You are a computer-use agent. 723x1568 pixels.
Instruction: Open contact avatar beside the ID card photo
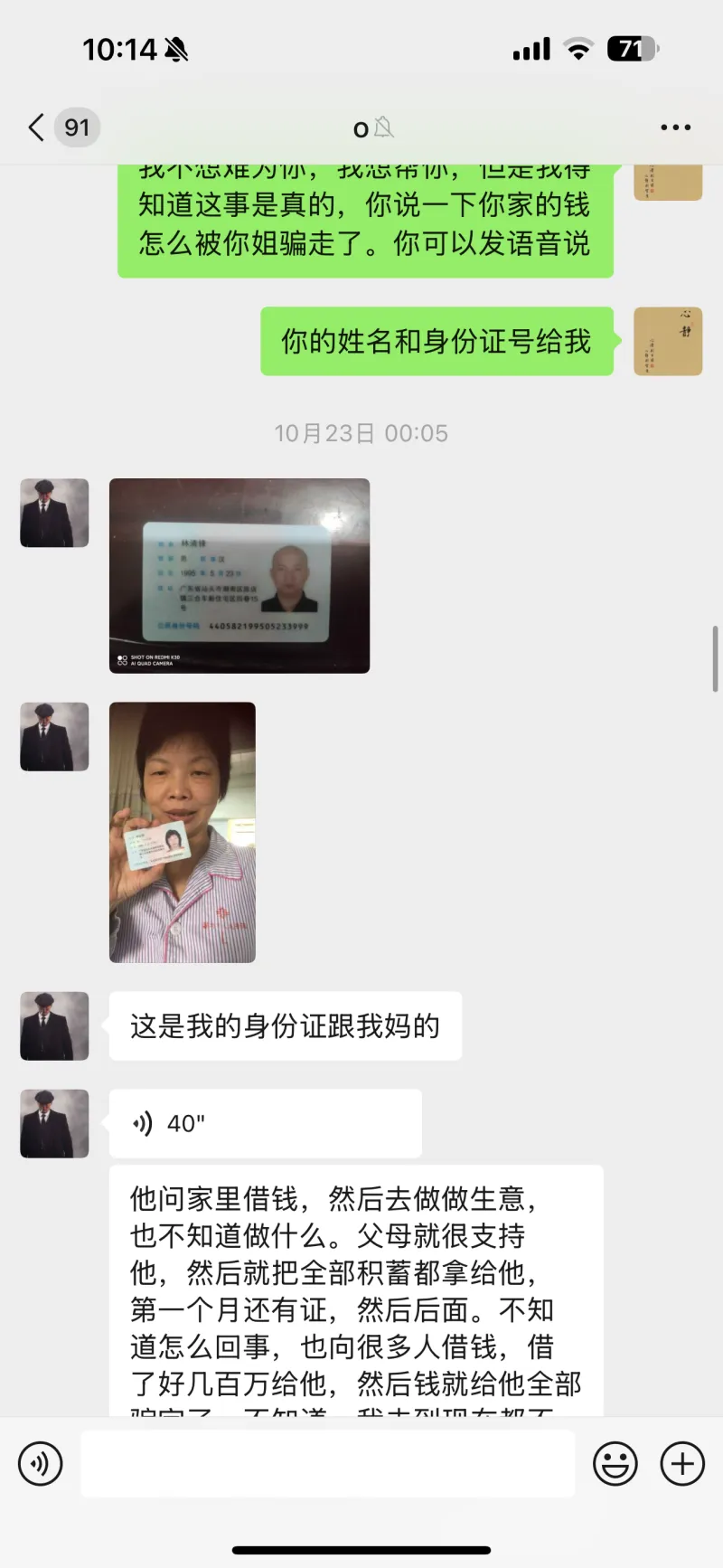coord(54,513)
